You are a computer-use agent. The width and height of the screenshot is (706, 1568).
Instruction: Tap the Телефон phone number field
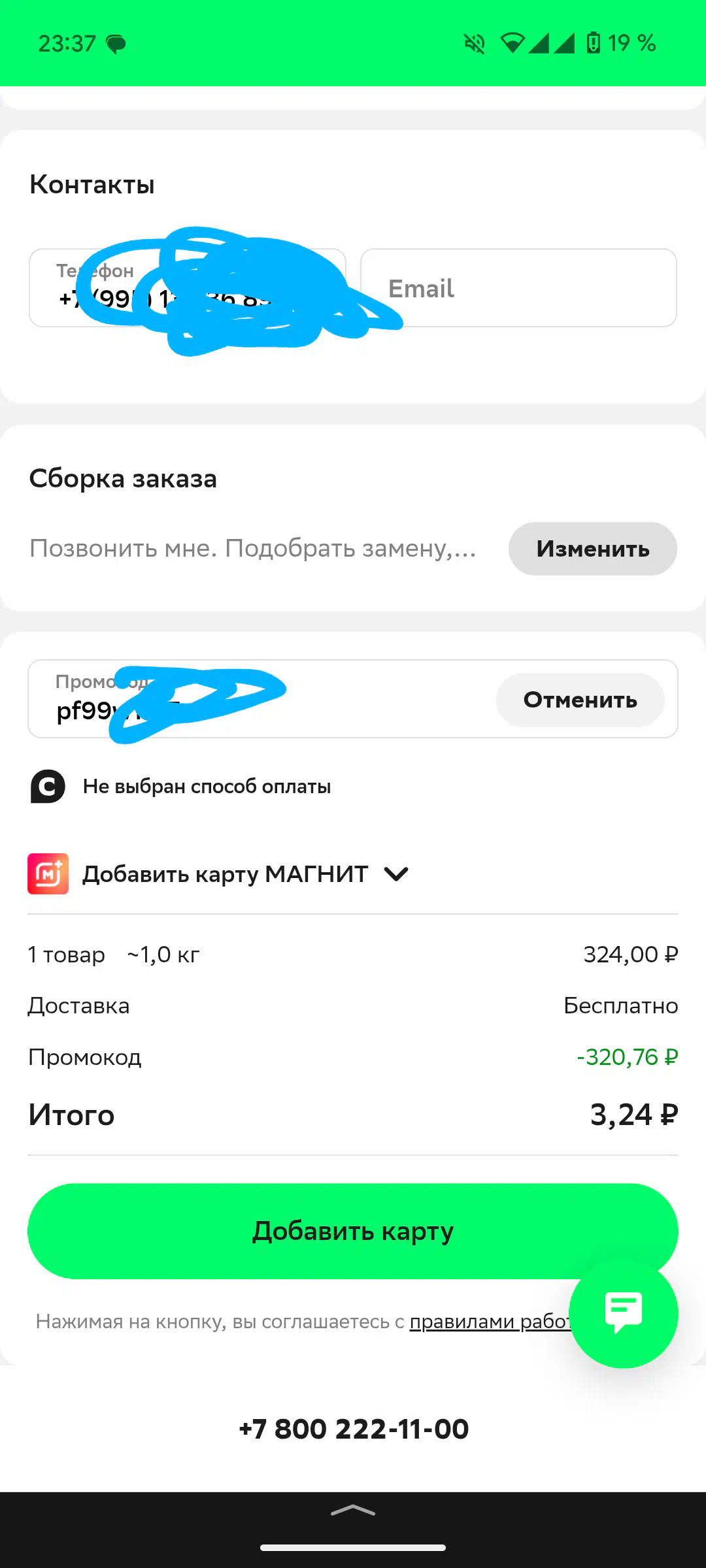(188, 287)
